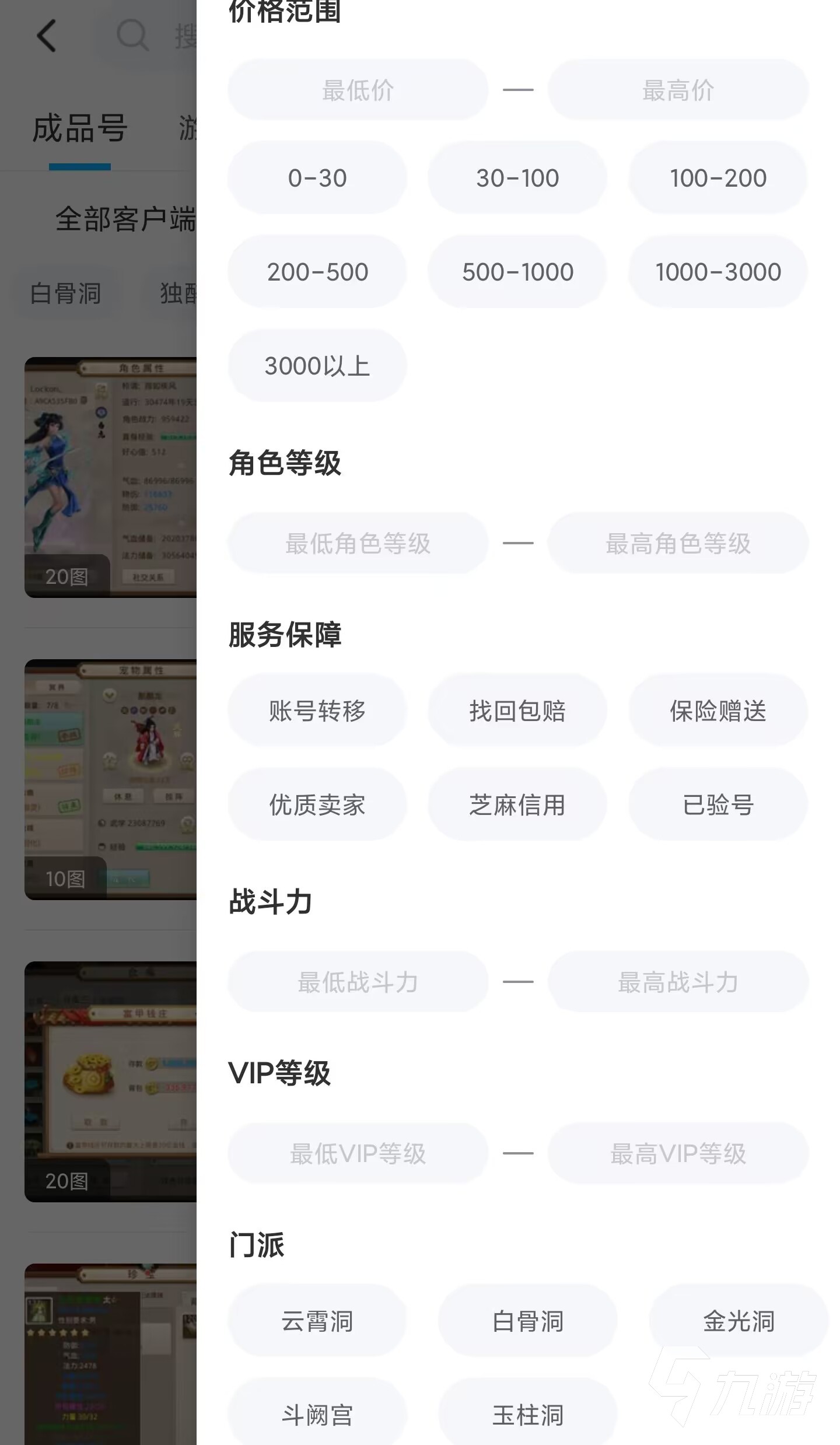Viewport: 840px width, 1445px height.
Task: Go back using the top-left arrow
Action: pyautogui.click(x=47, y=36)
